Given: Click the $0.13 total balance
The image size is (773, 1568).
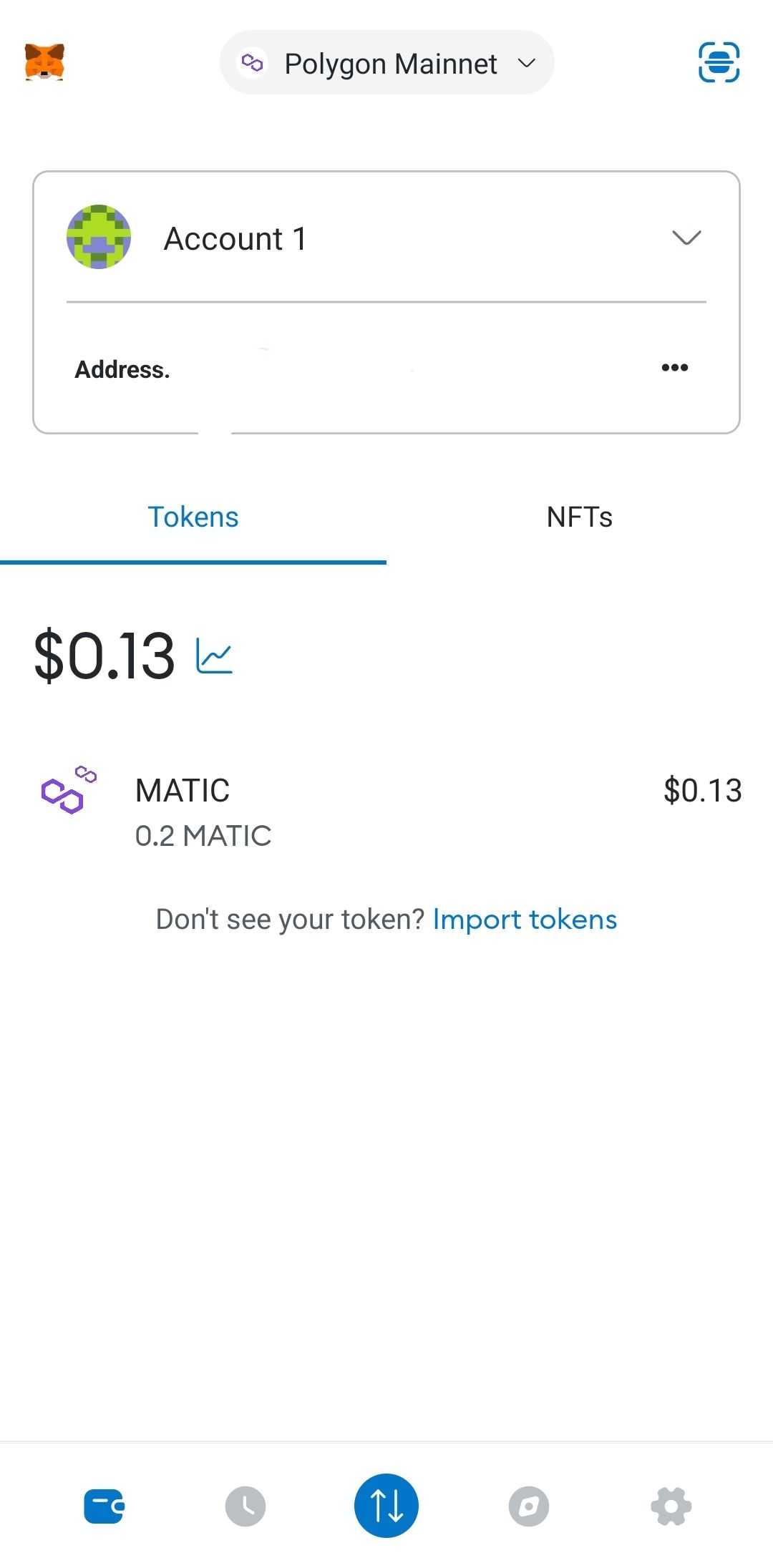Looking at the screenshot, I should pyautogui.click(x=104, y=656).
